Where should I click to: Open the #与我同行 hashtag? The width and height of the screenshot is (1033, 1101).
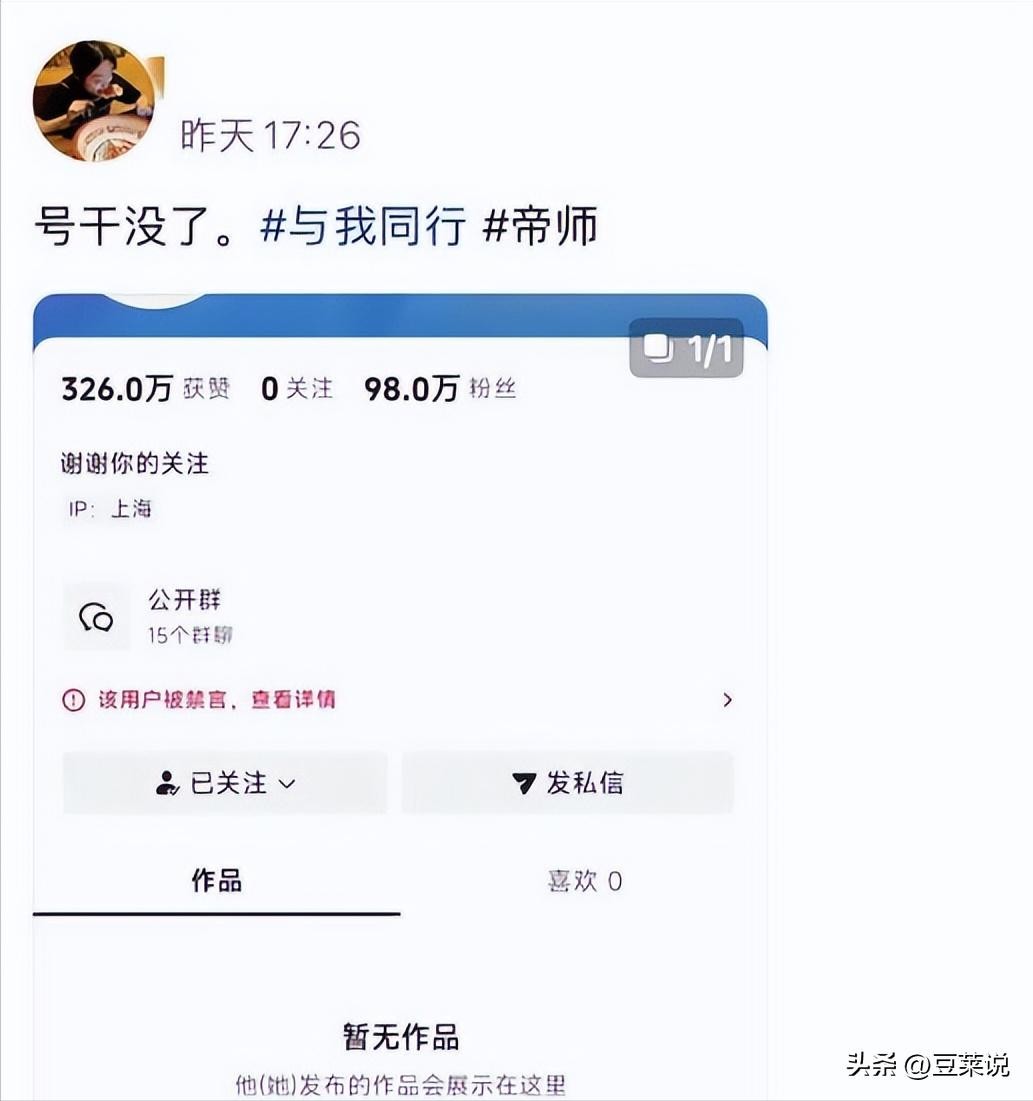pyautogui.click(x=363, y=227)
